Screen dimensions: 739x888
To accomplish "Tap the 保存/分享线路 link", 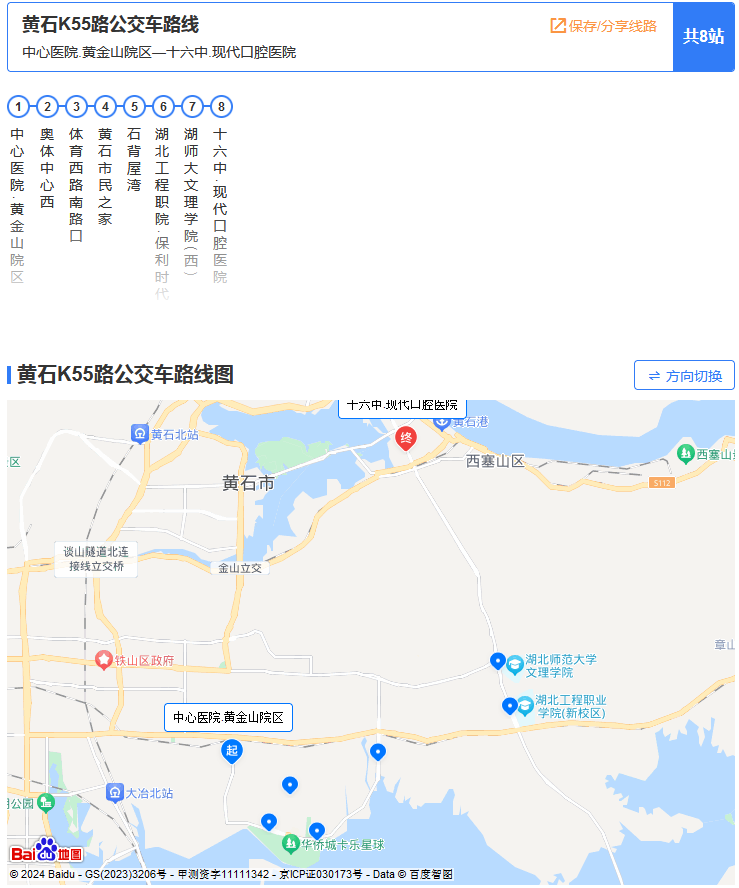I will 604,26.
